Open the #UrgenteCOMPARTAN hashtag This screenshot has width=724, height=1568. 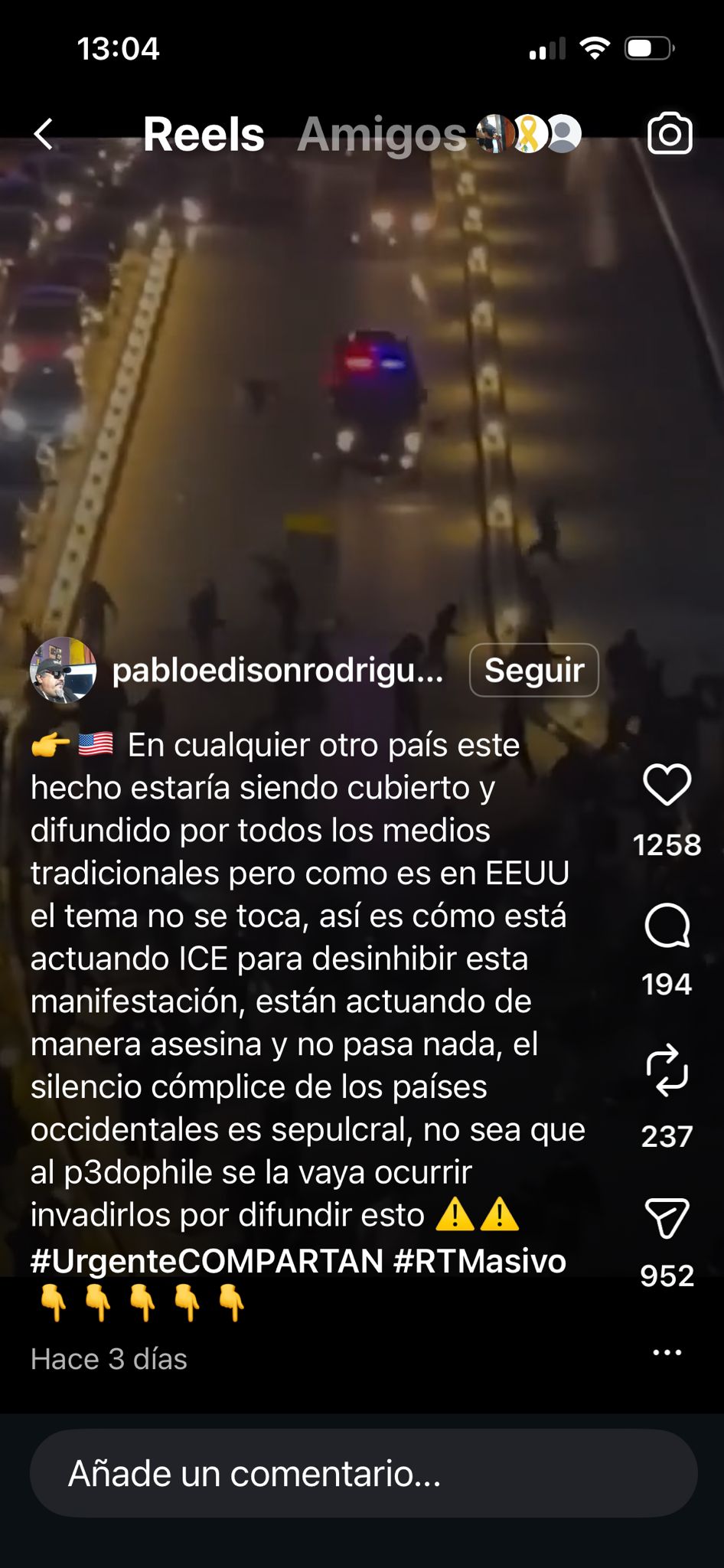(x=207, y=1261)
